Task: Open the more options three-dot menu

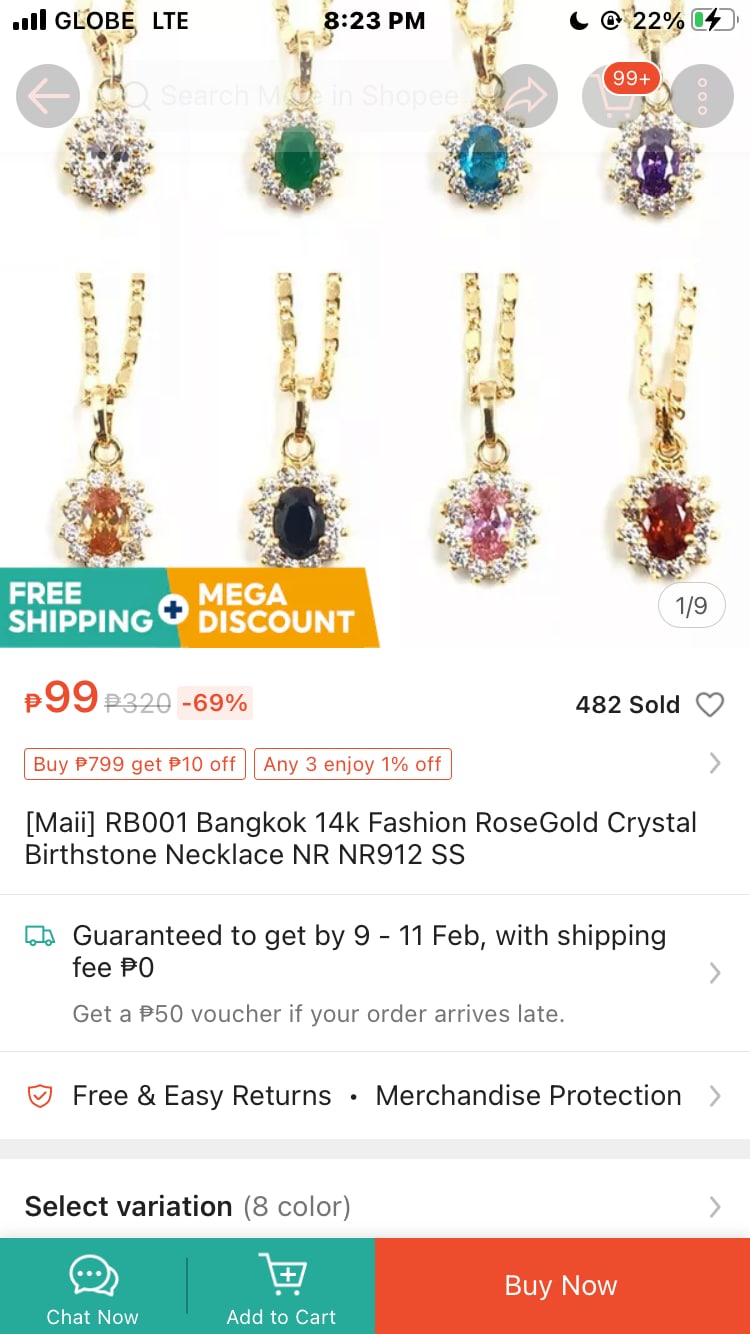Action: [702, 95]
